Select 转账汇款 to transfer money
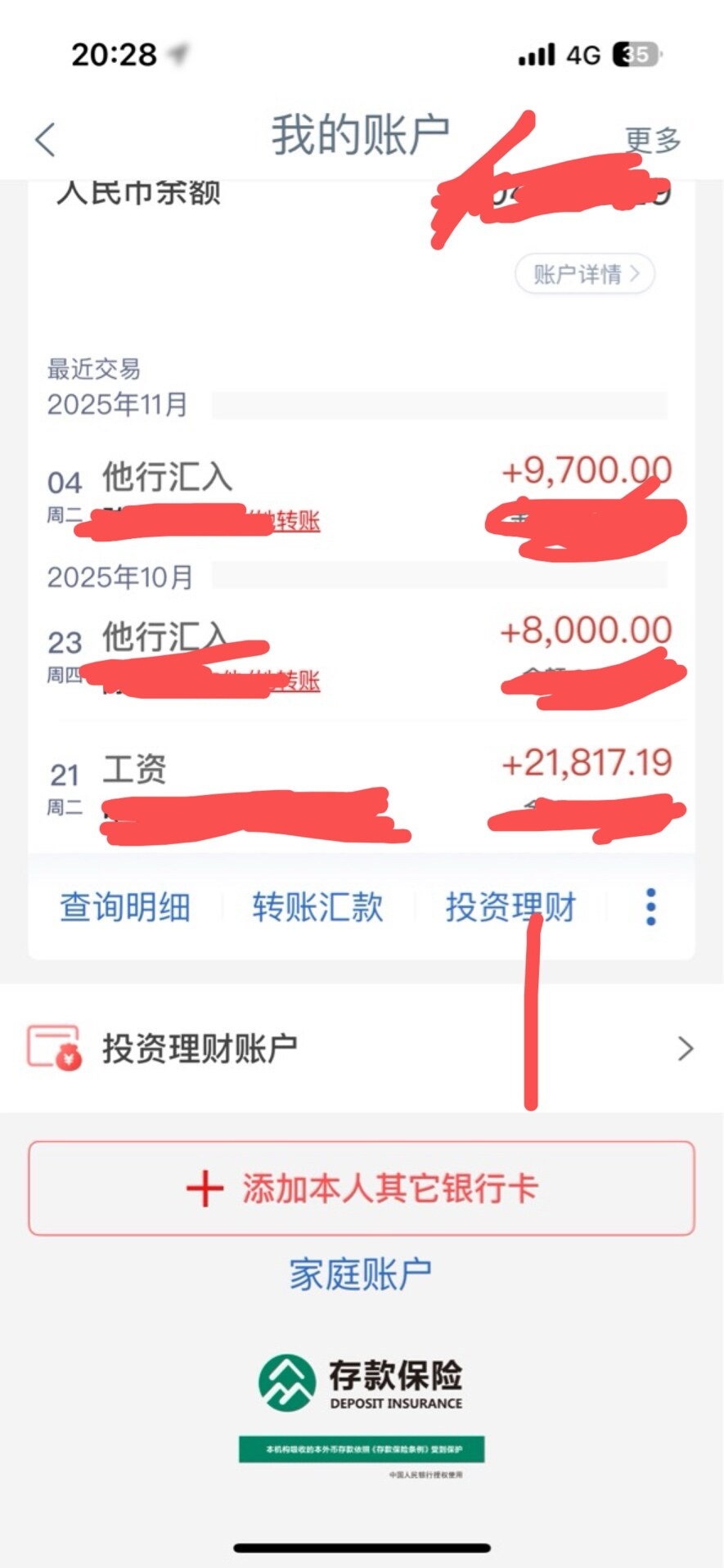724x1568 pixels. [317, 907]
